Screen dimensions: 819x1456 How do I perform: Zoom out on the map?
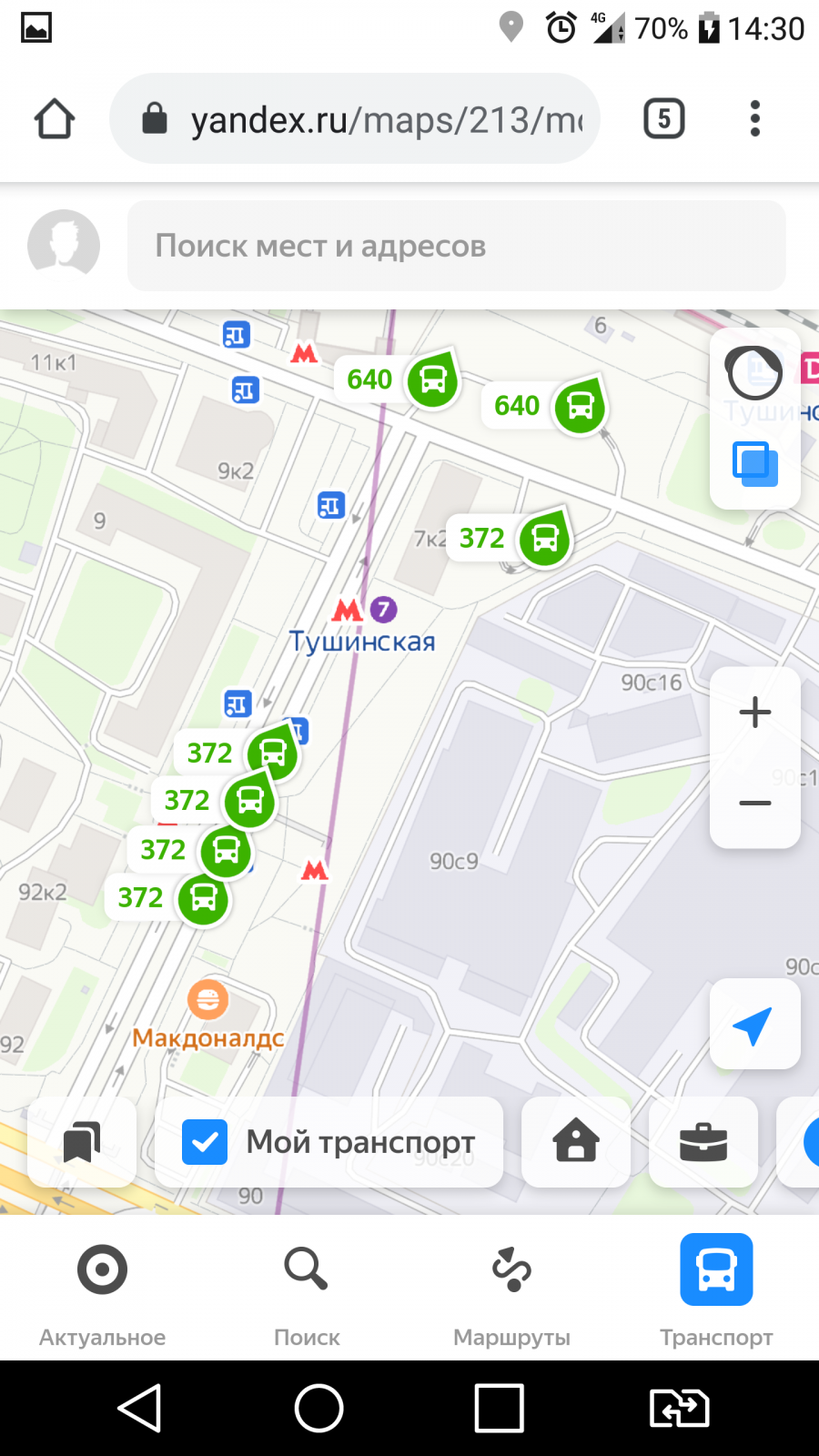pos(755,804)
